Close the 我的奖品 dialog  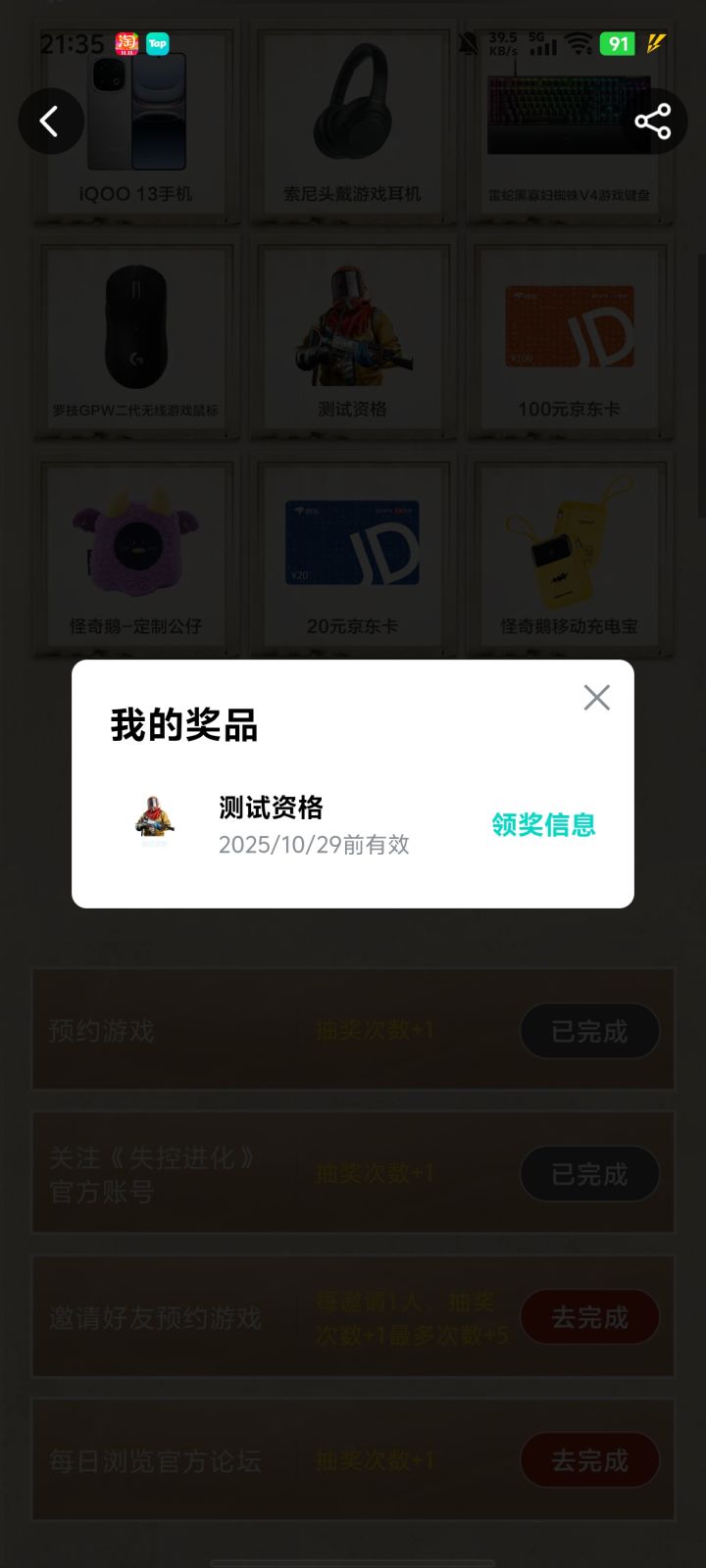596,698
